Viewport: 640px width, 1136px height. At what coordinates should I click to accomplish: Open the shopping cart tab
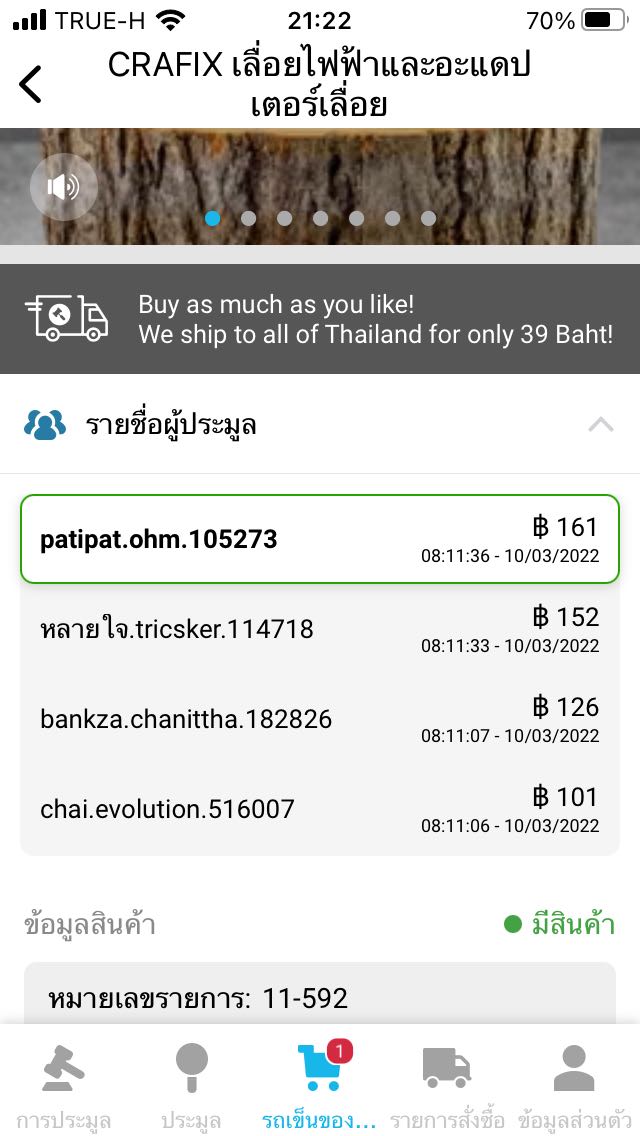click(x=320, y=1083)
